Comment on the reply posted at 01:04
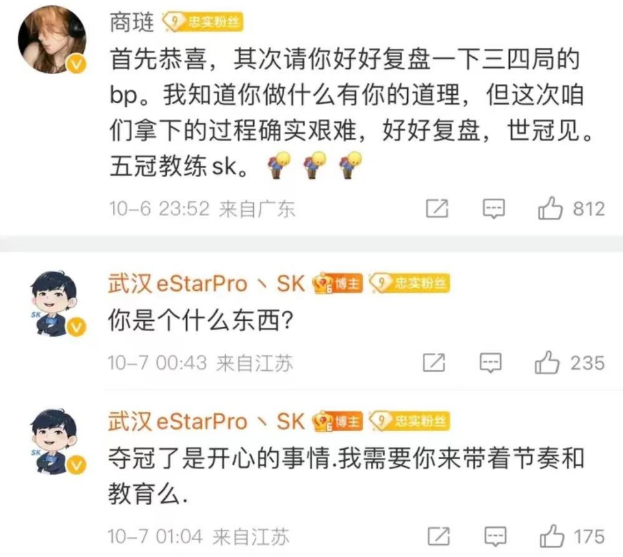The height and width of the screenshot is (557, 623). 493,535
